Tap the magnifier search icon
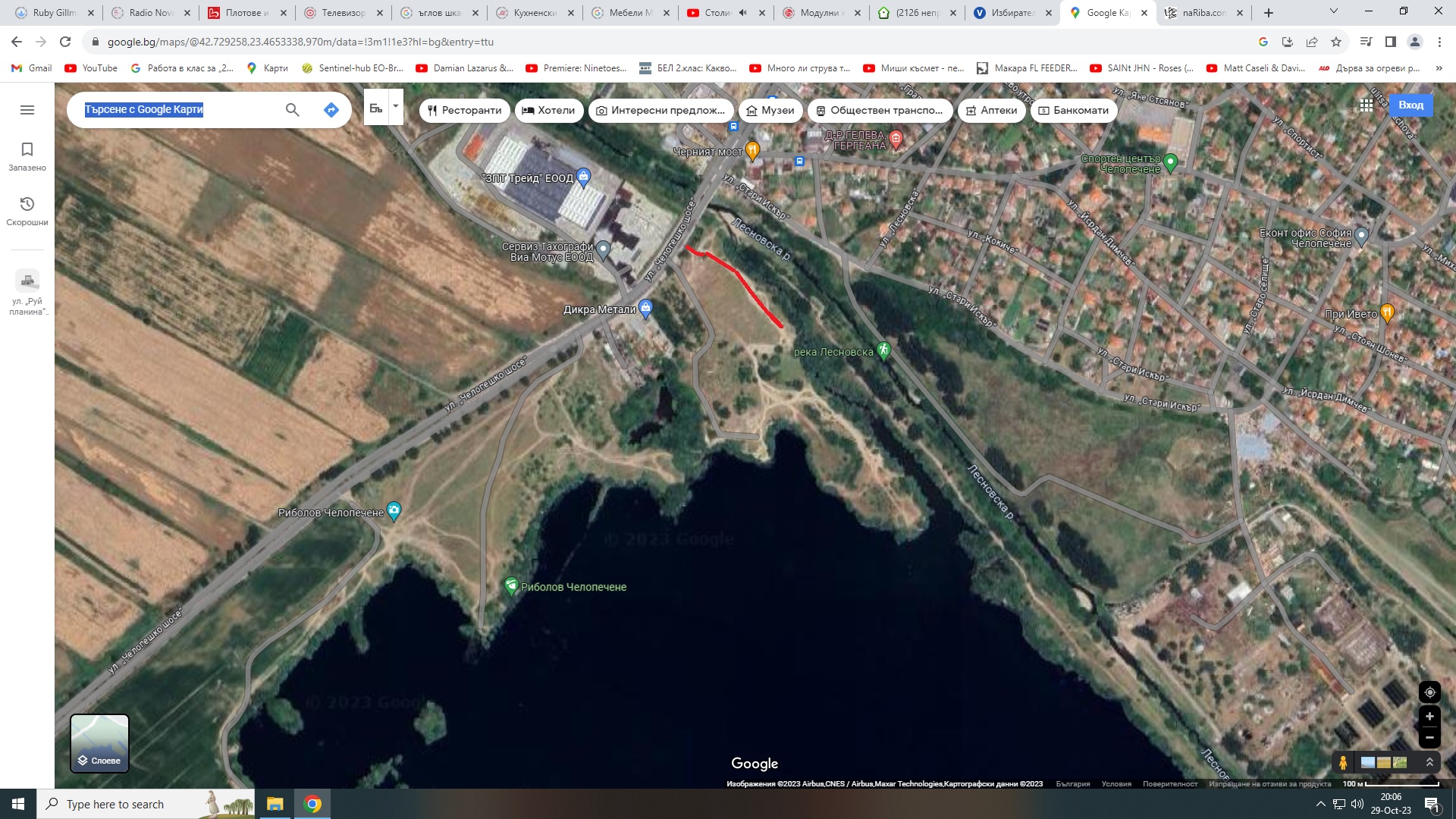 [292, 110]
